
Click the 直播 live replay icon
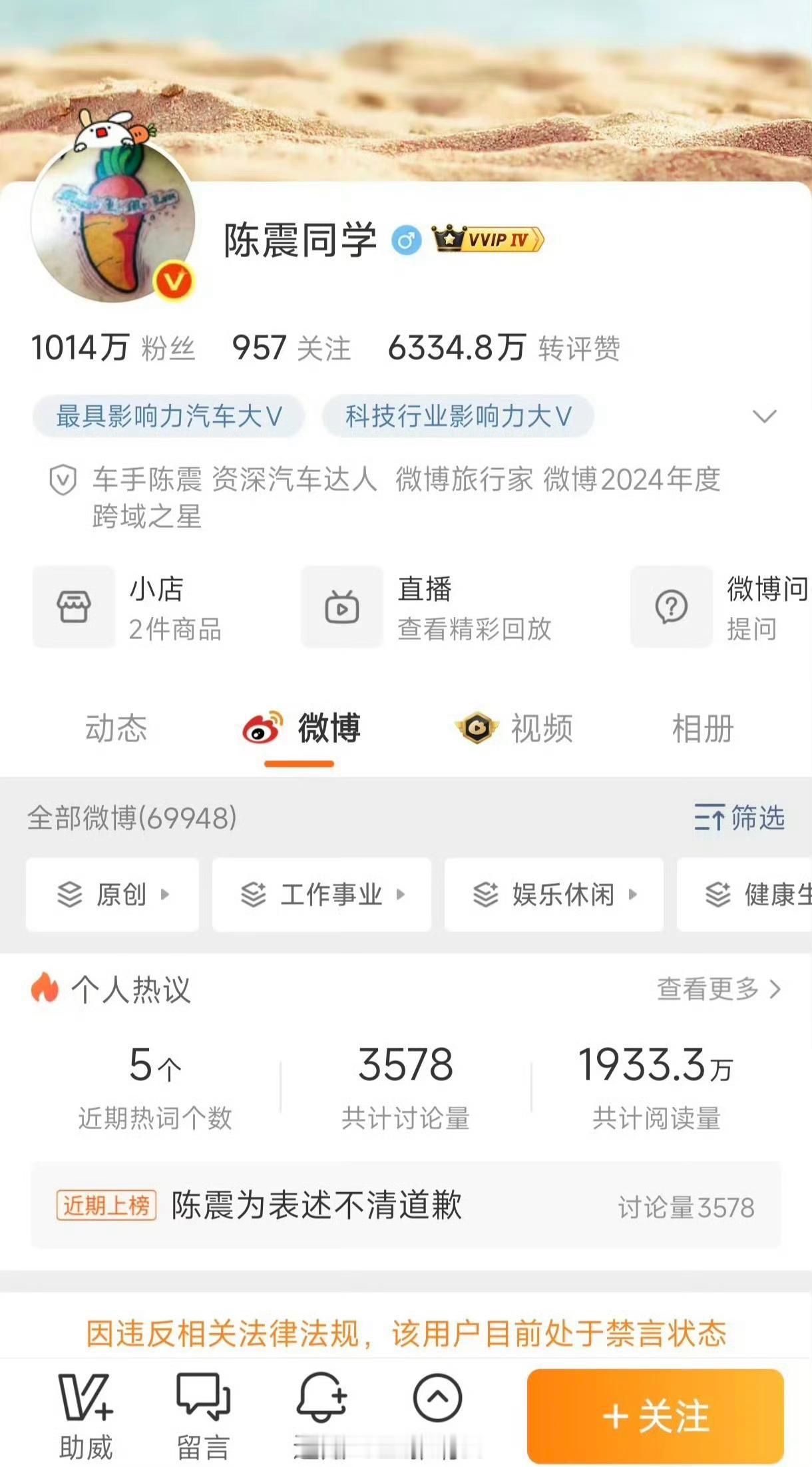click(x=341, y=606)
